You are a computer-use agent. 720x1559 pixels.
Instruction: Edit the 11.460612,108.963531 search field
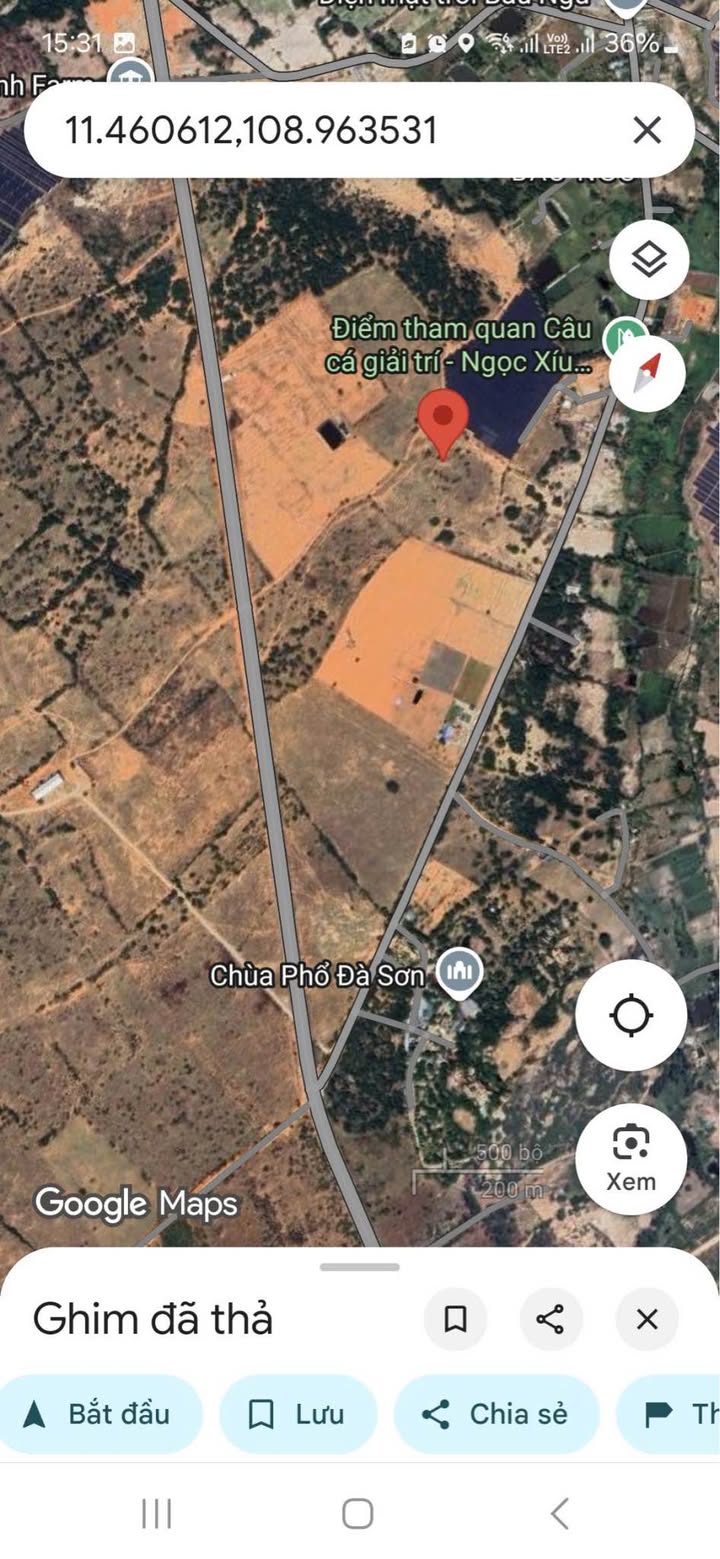click(x=300, y=130)
